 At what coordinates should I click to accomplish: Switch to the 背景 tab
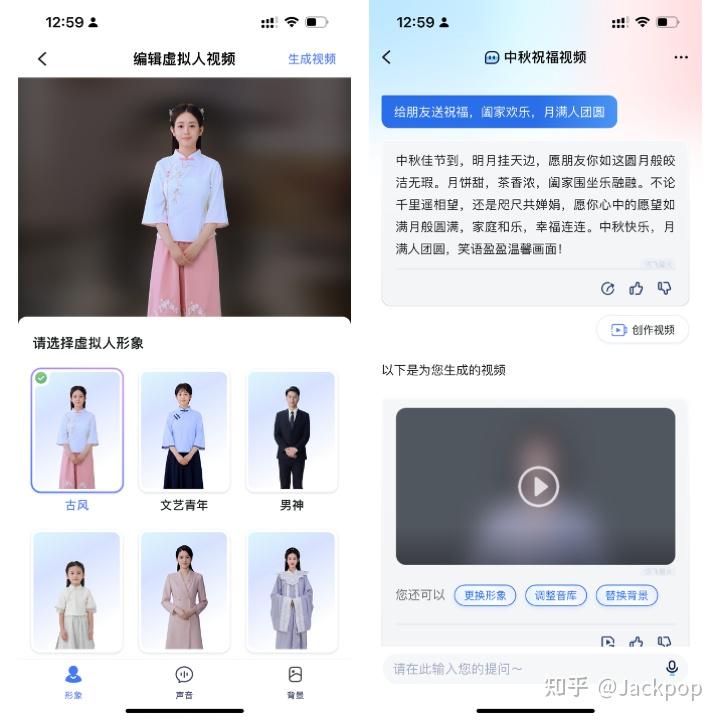(x=295, y=681)
